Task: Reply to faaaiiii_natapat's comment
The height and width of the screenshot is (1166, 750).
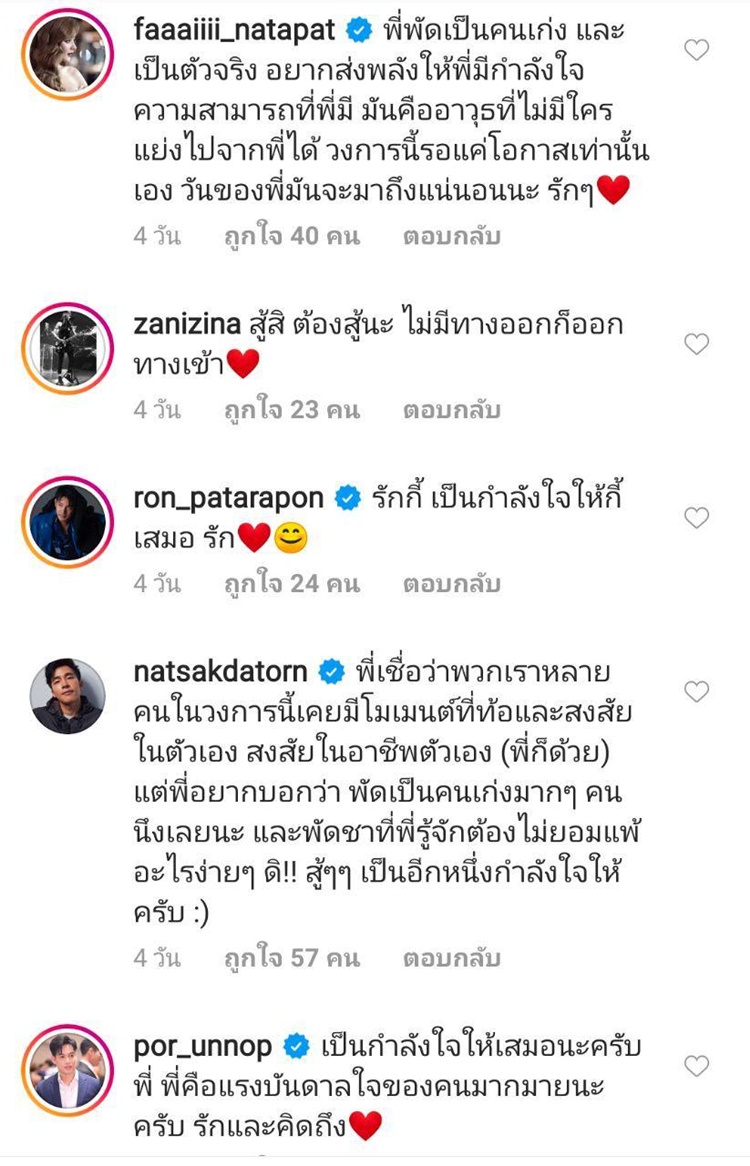Action: [x=451, y=237]
